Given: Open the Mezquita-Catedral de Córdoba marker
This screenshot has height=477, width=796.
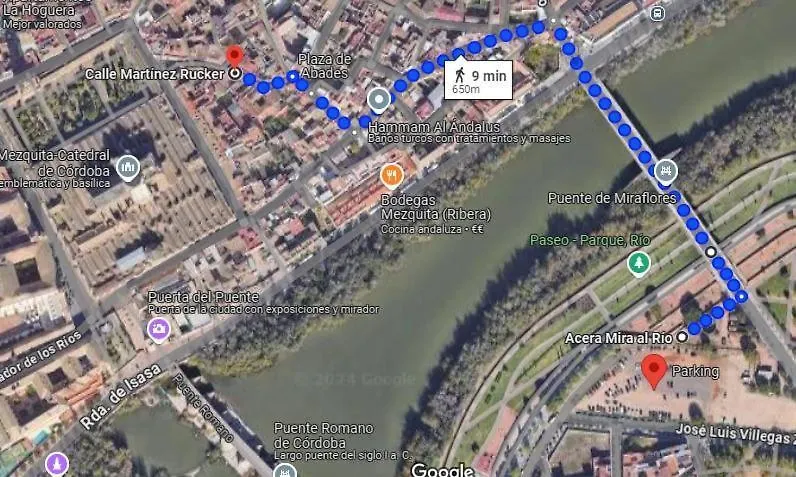Looking at the screenshot, I should (x=127, y=167).
